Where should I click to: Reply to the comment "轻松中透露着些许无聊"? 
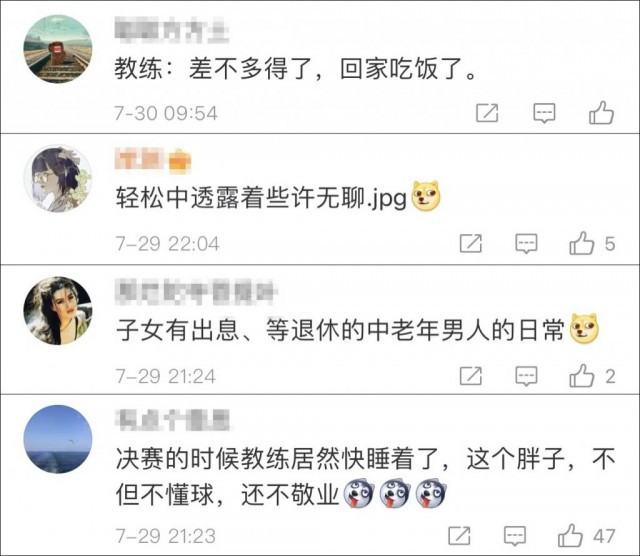click(527, 243)
